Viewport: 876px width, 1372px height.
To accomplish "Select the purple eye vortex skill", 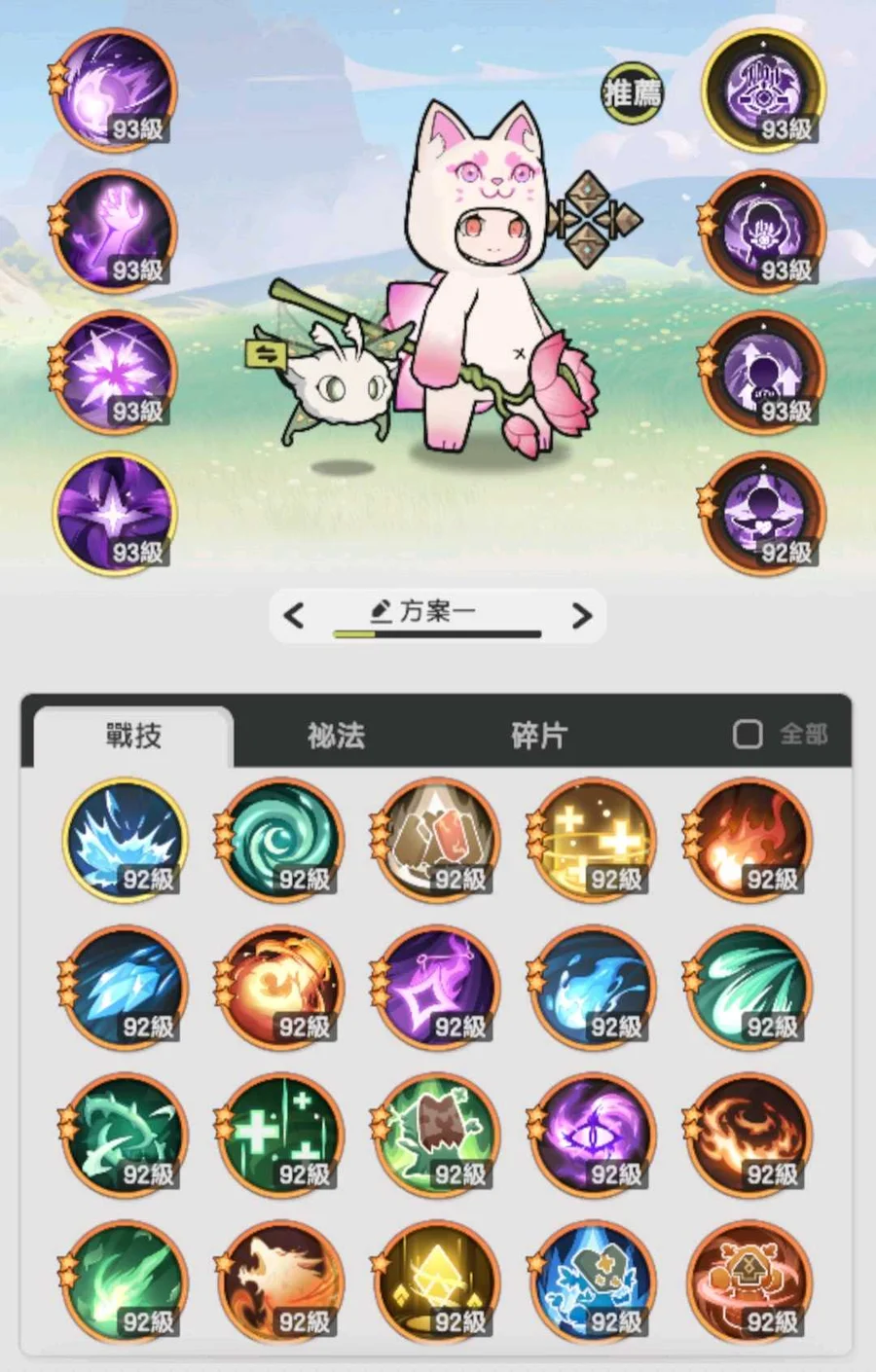I will click(x=595, y=1136).
